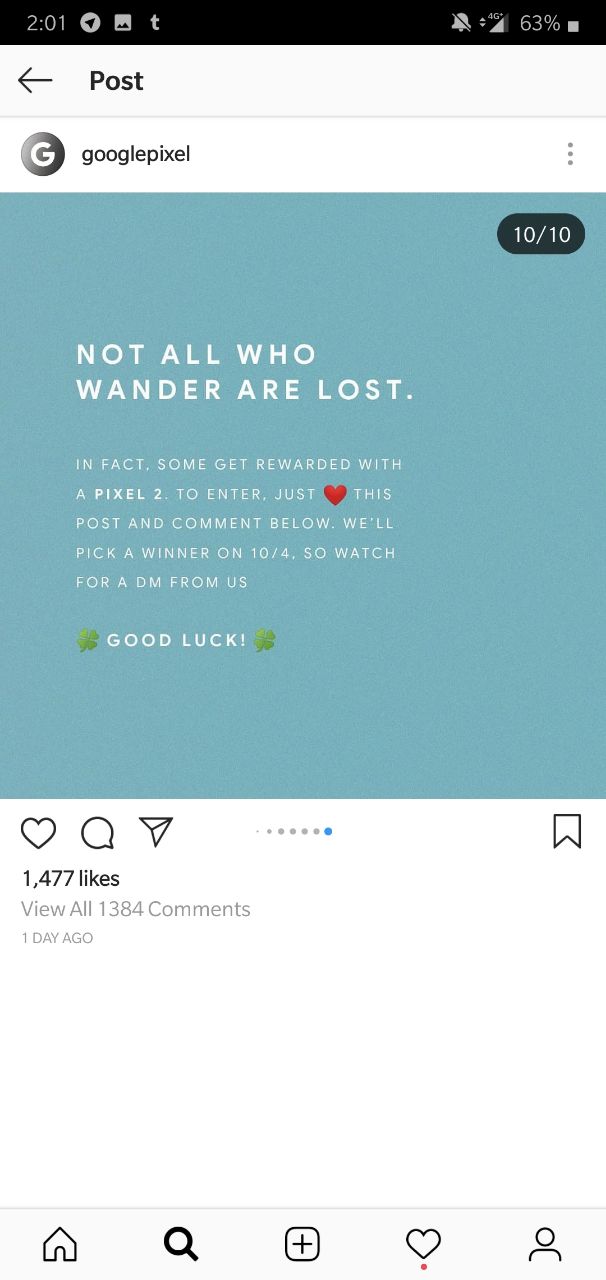606x1280 pixels.
Task: Switch to the Home tab
Action: (60, 1244)
